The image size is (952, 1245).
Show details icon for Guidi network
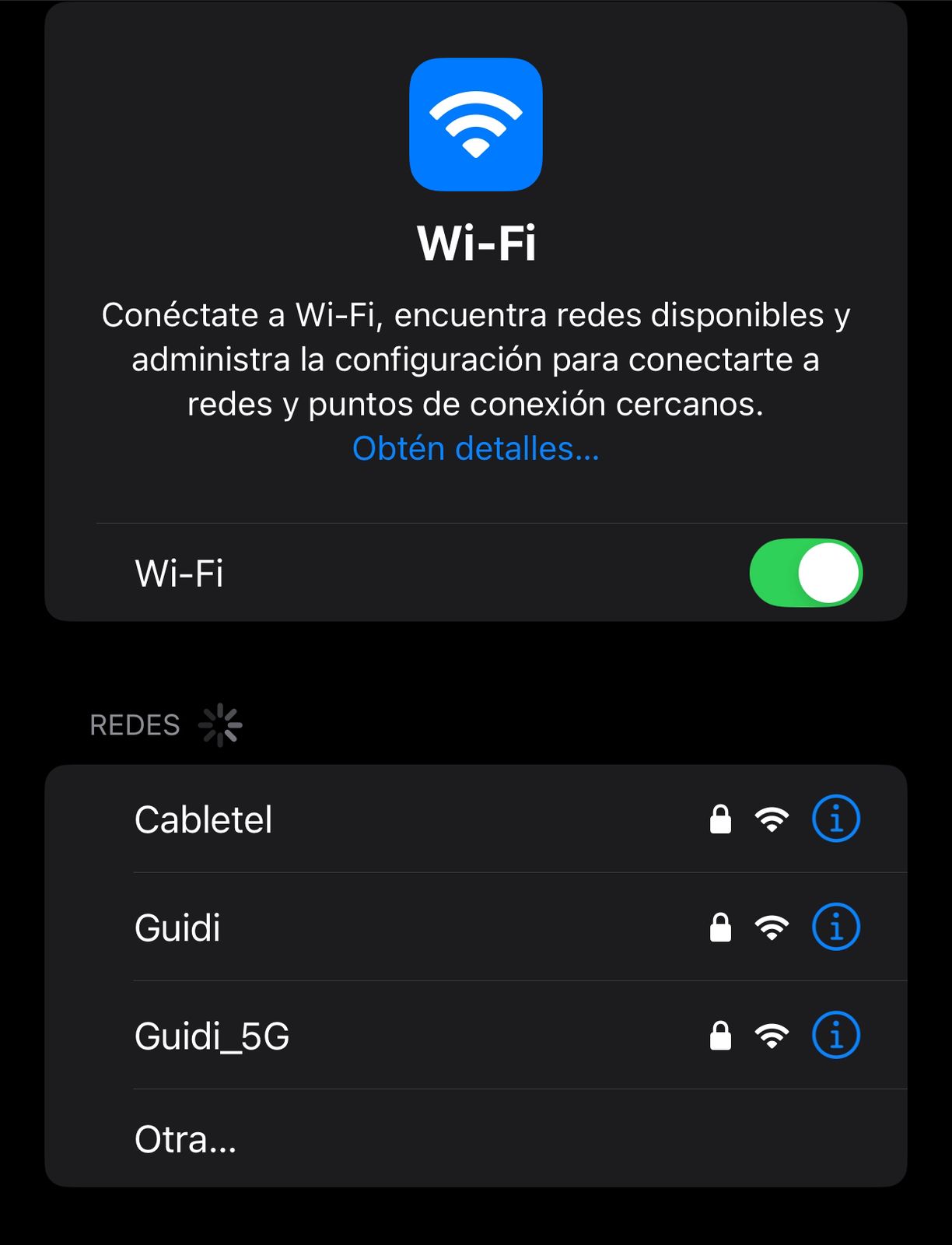point(835,928)
